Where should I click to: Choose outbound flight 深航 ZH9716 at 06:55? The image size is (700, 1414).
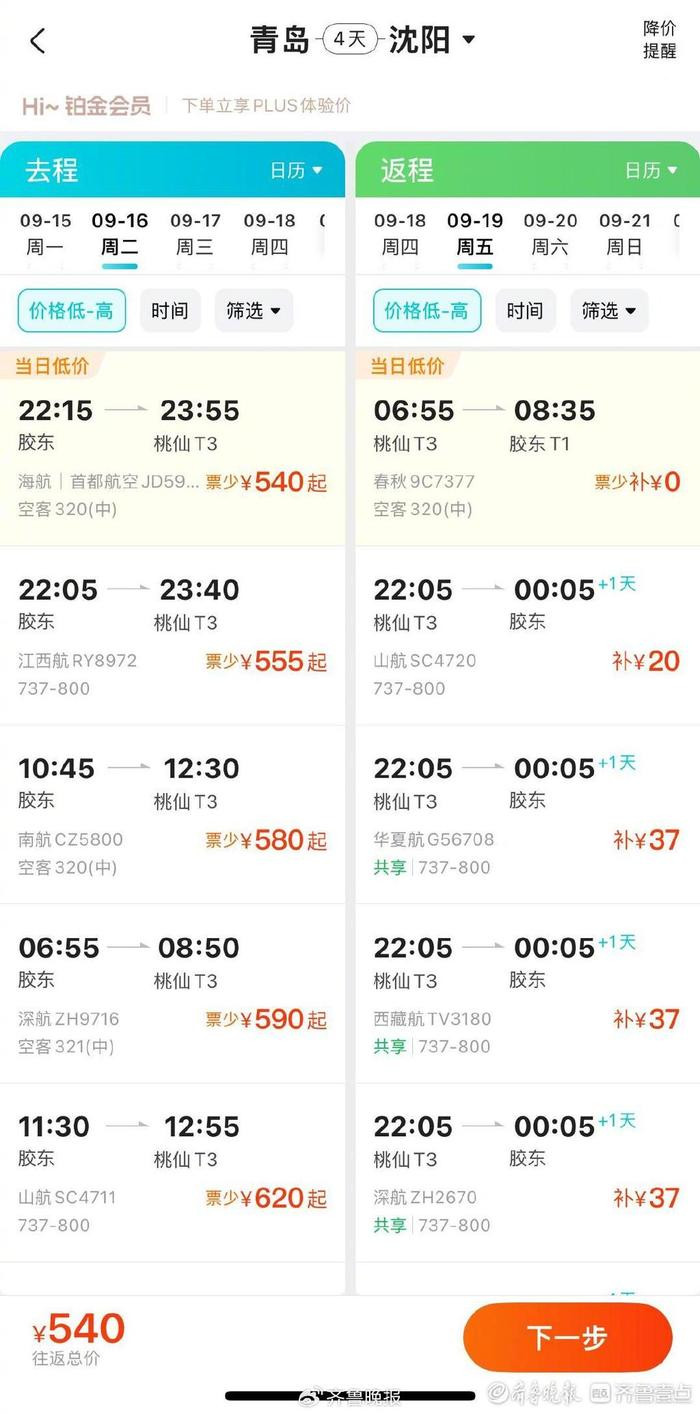click(172, 994)
